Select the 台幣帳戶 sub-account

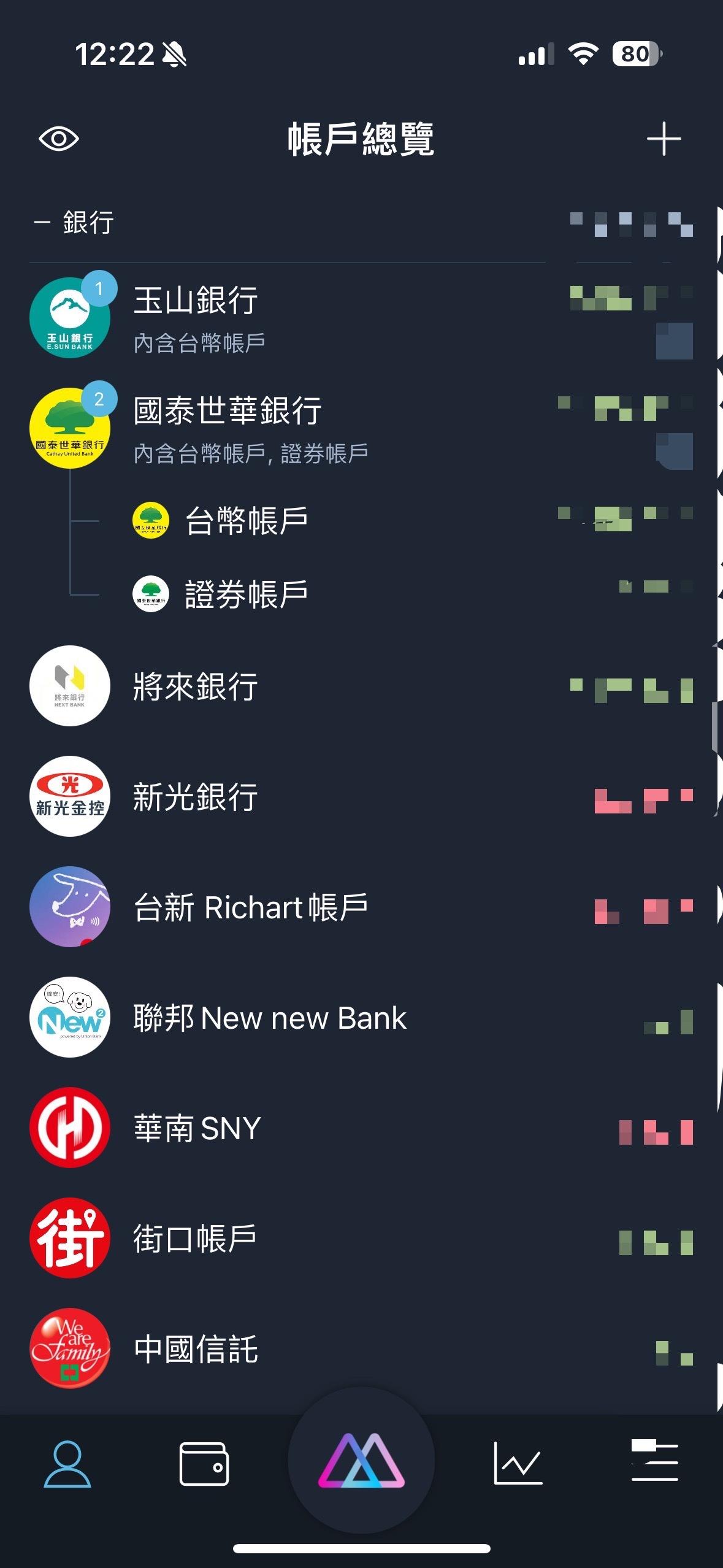click(247, 521)
